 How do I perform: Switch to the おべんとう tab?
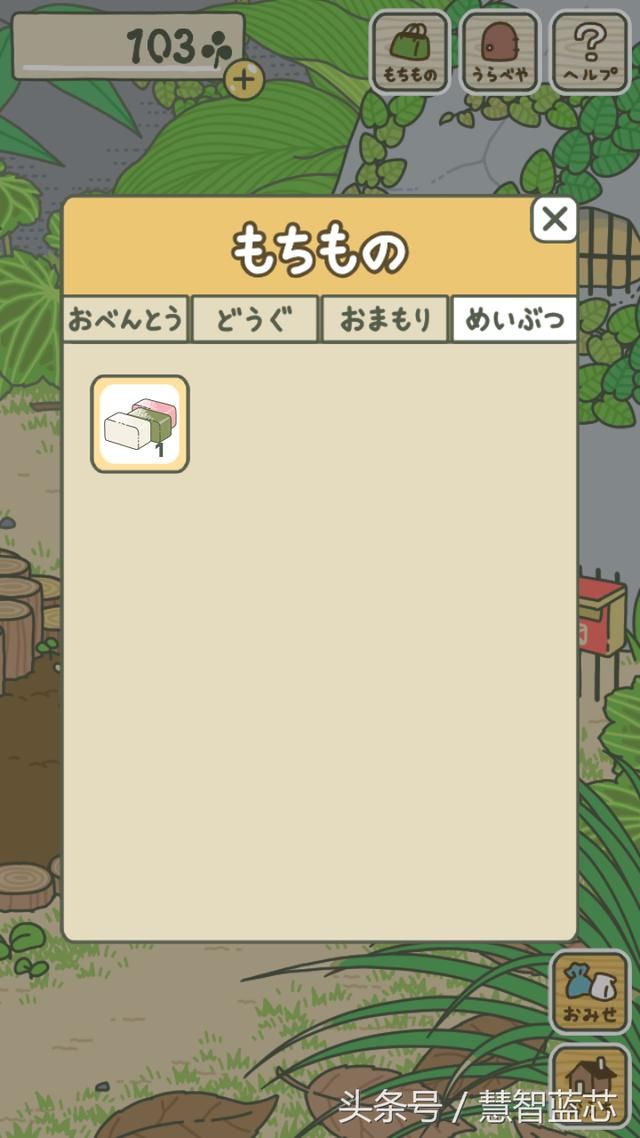[126, 320]
